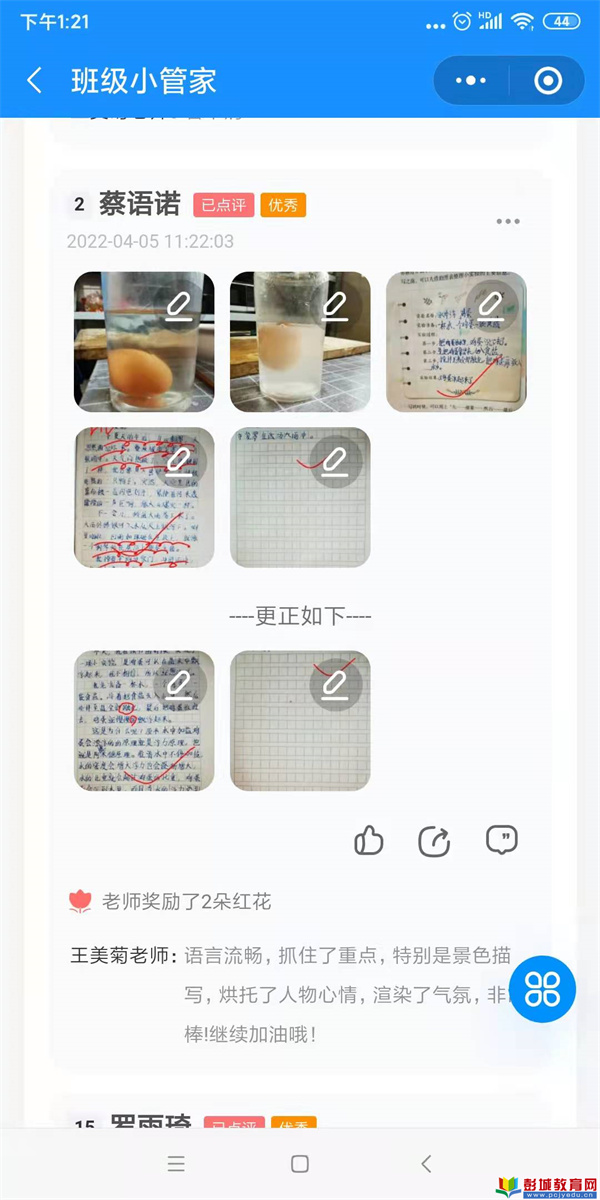
Task: Open the spiral notebook page photo
Action: 456,342
